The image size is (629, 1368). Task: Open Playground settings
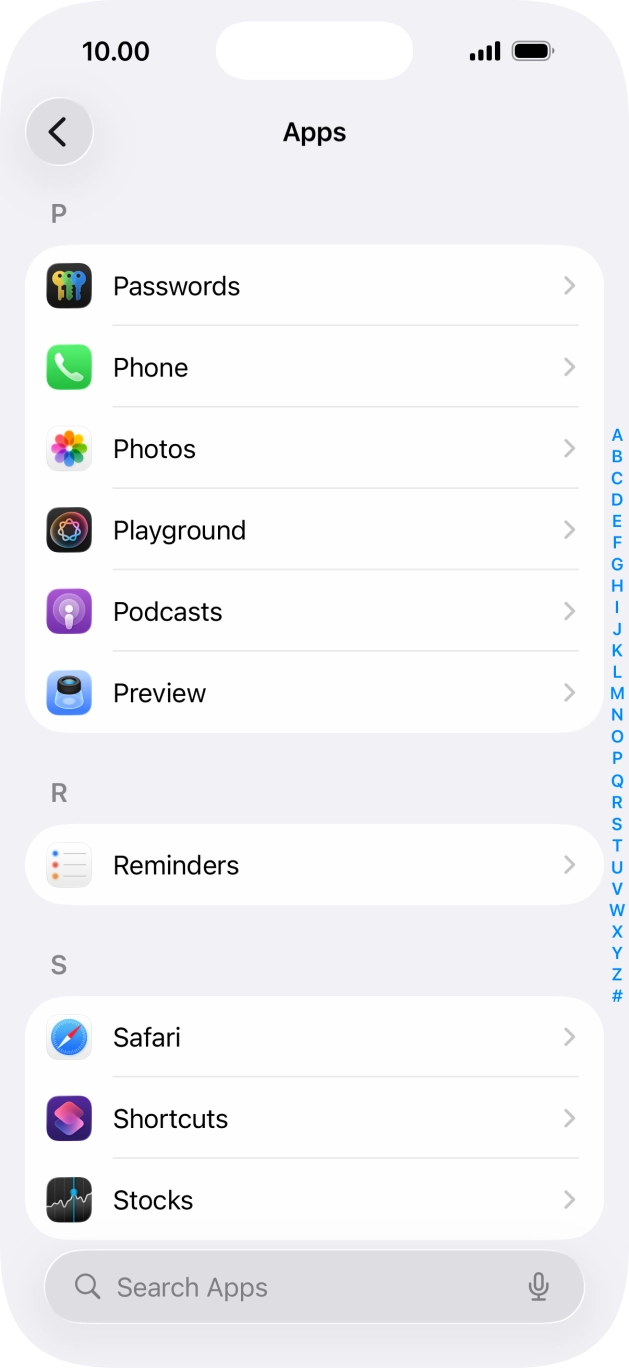(x=314, y=530)
